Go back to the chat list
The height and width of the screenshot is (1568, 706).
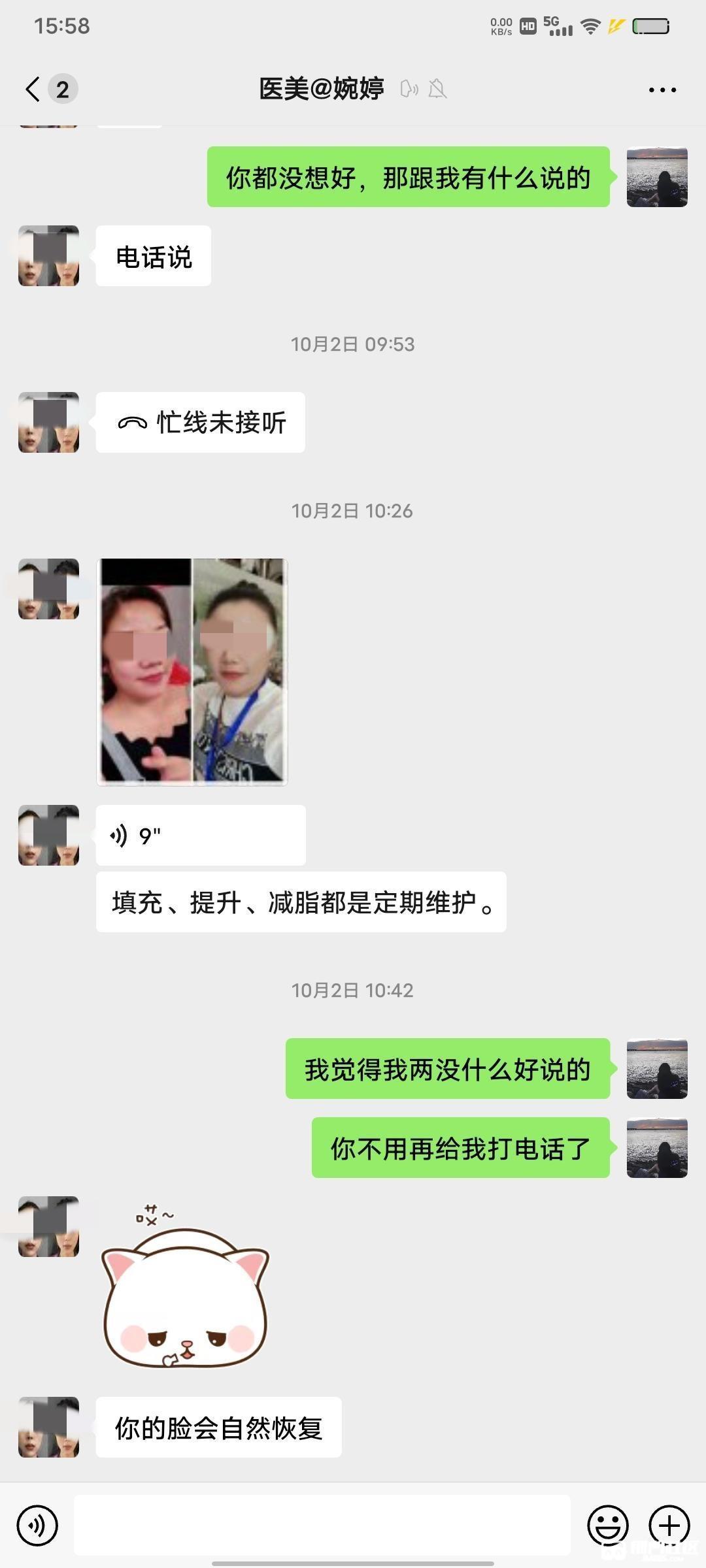pos(33,89)
